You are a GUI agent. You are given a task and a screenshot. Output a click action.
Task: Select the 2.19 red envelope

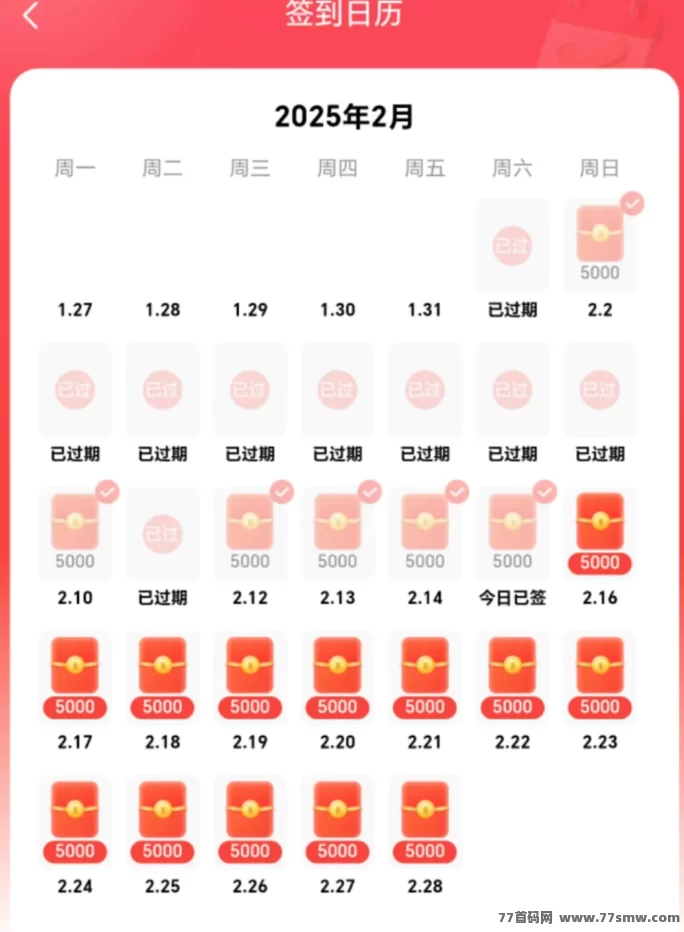(250, 676)
